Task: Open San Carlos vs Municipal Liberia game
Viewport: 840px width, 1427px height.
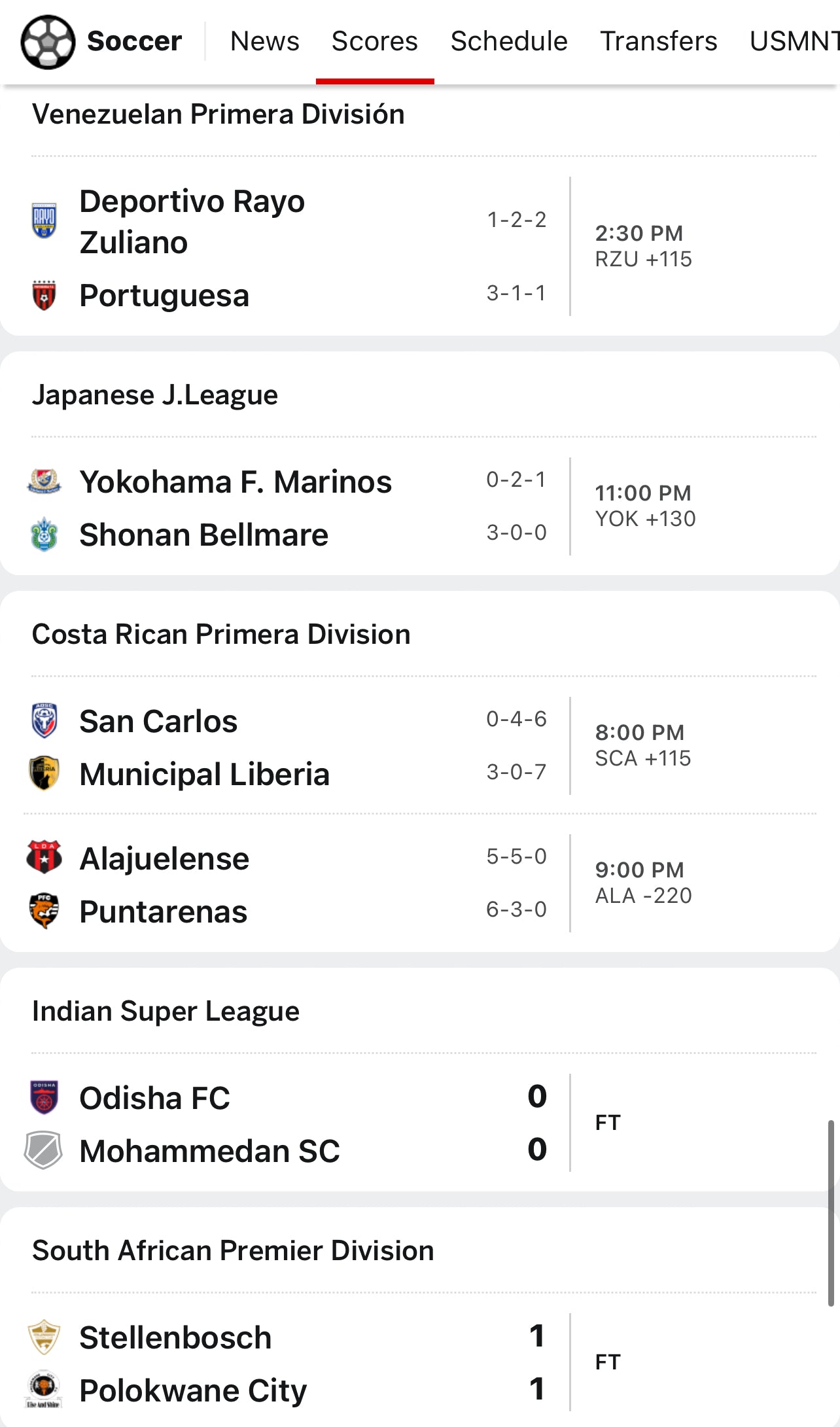Action: coord(420,747)
